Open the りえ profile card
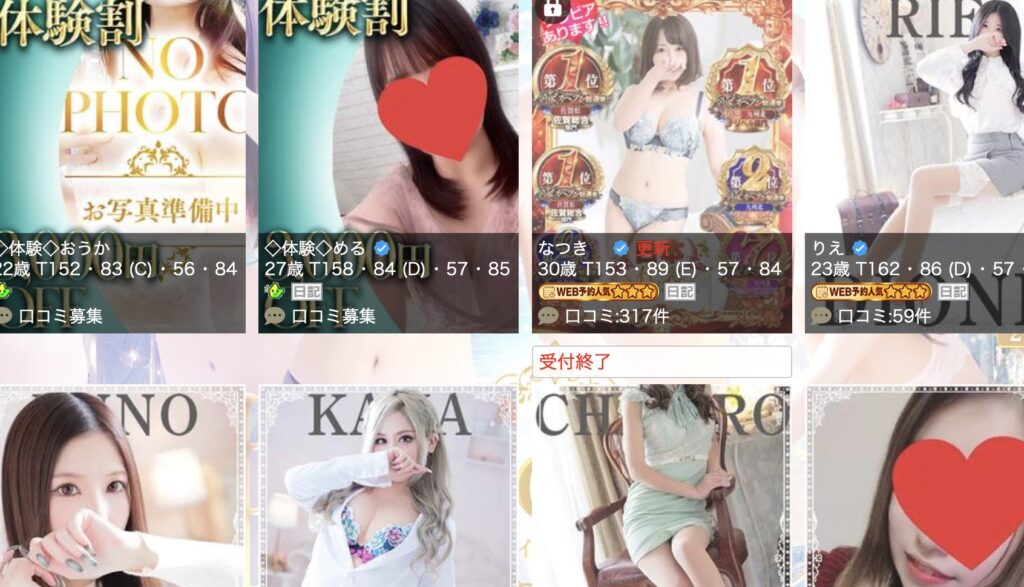The width and height of the screenshot is (1024, 587). (x=915, y=120)
